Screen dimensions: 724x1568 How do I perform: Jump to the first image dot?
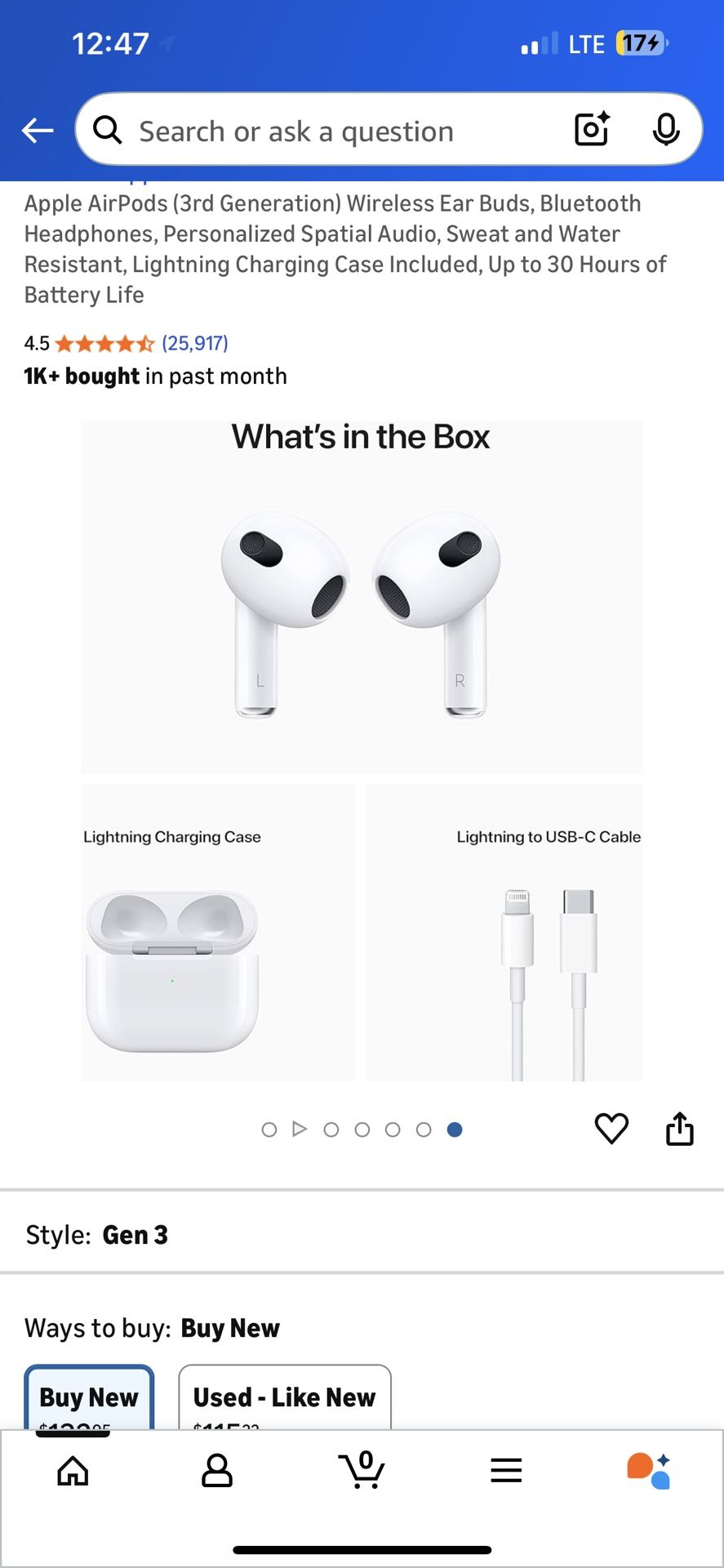[269, 1129]
